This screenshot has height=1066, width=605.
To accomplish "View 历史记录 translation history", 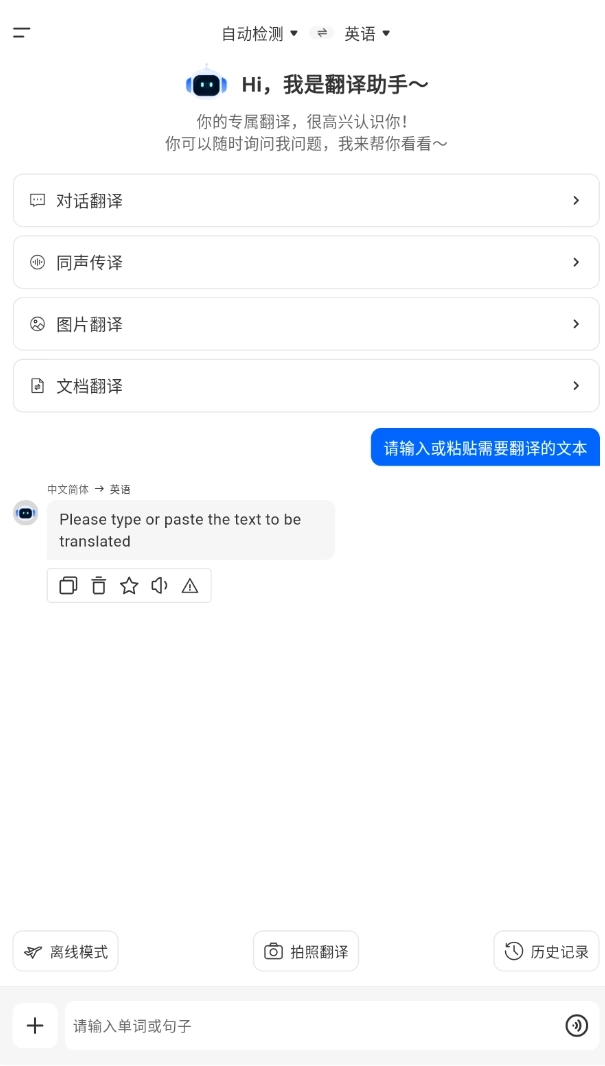I will click(546, 952).
